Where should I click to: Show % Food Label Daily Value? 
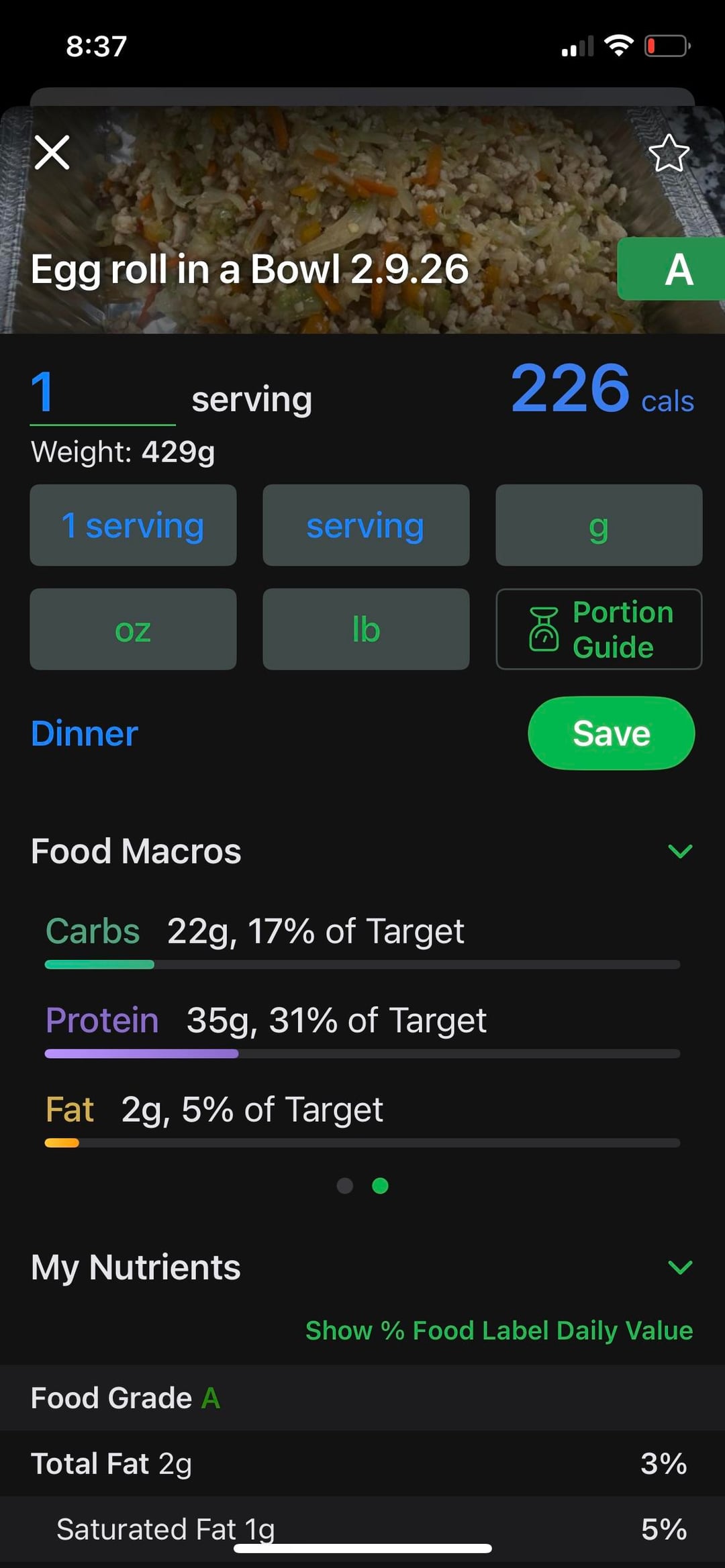tap(499, 1330)
